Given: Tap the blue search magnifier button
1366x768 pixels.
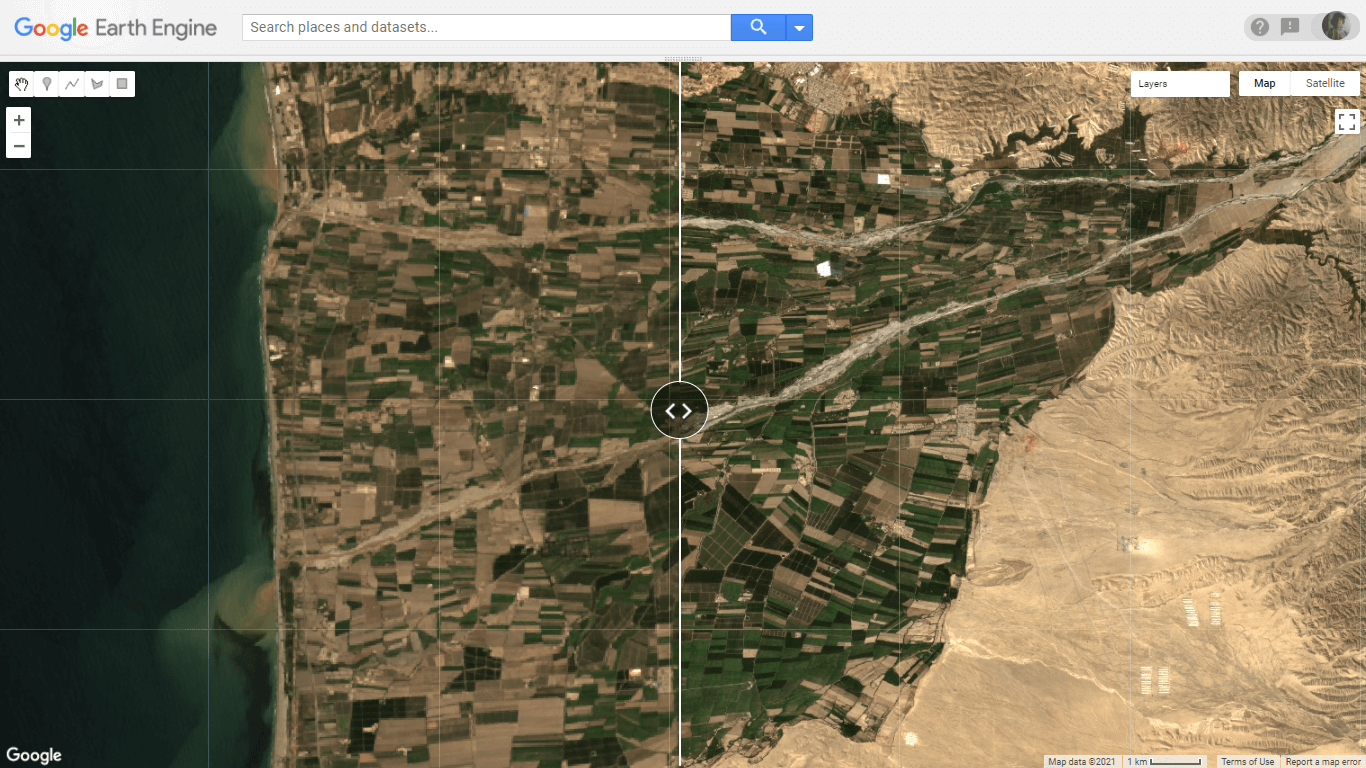Looking at the screenshot, I should click(x=758, y=27).
